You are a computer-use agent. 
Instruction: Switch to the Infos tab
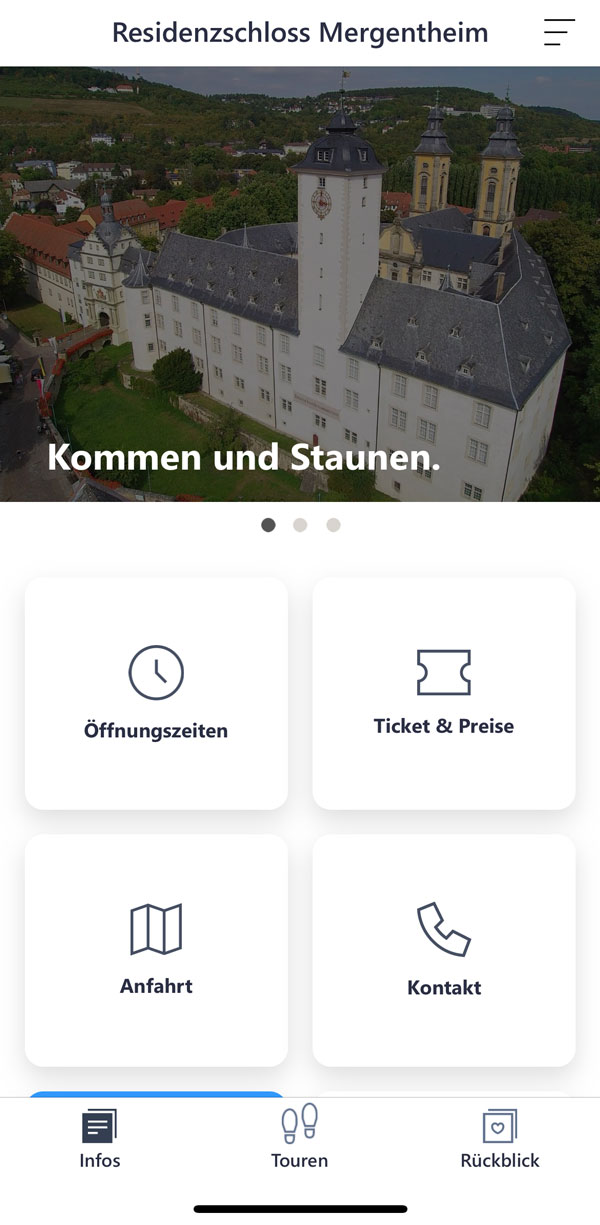pos(100,1138)
